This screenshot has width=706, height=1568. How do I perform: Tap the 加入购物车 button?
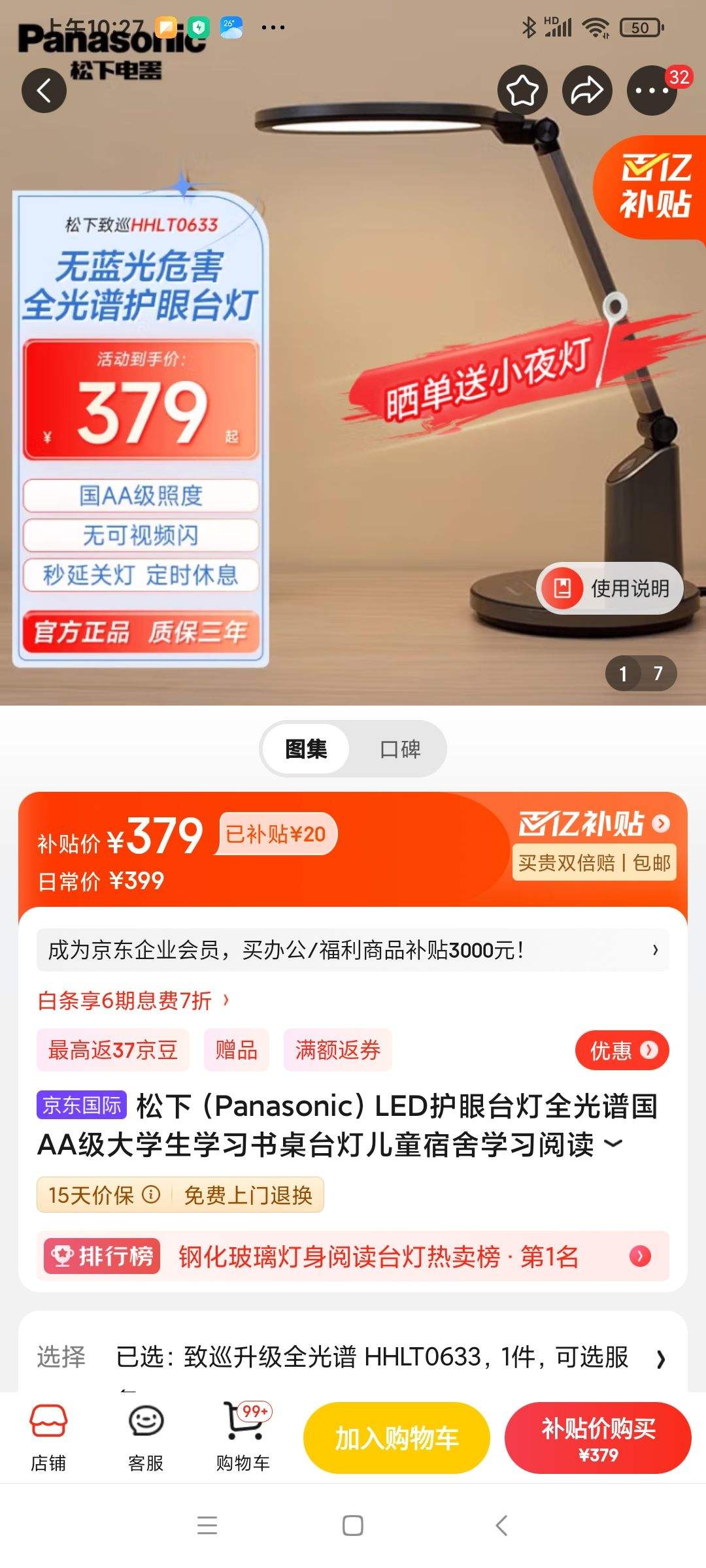click(395, 1438)
